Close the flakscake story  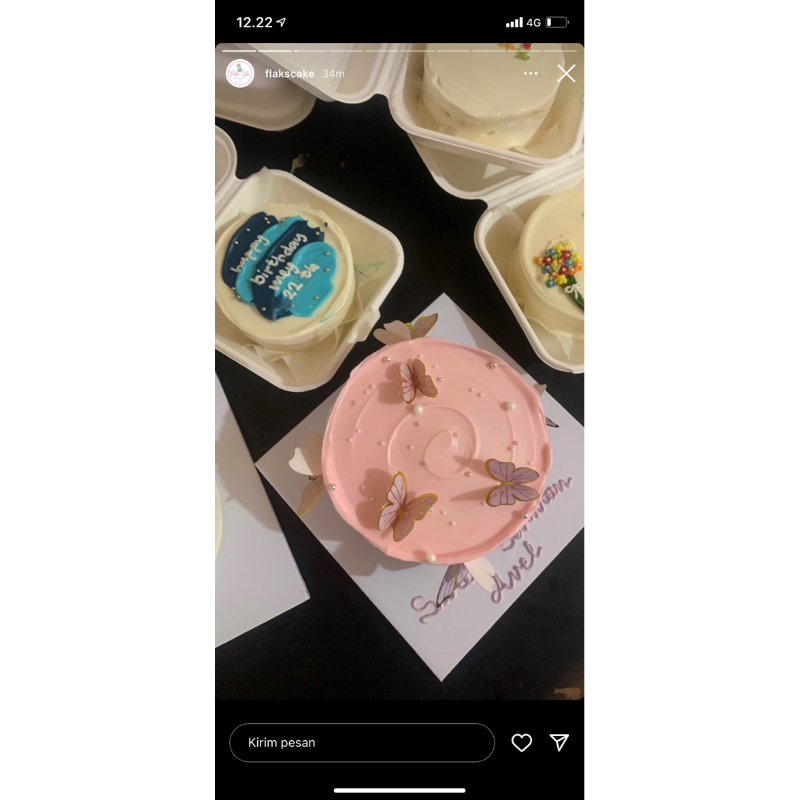point(566,74)
